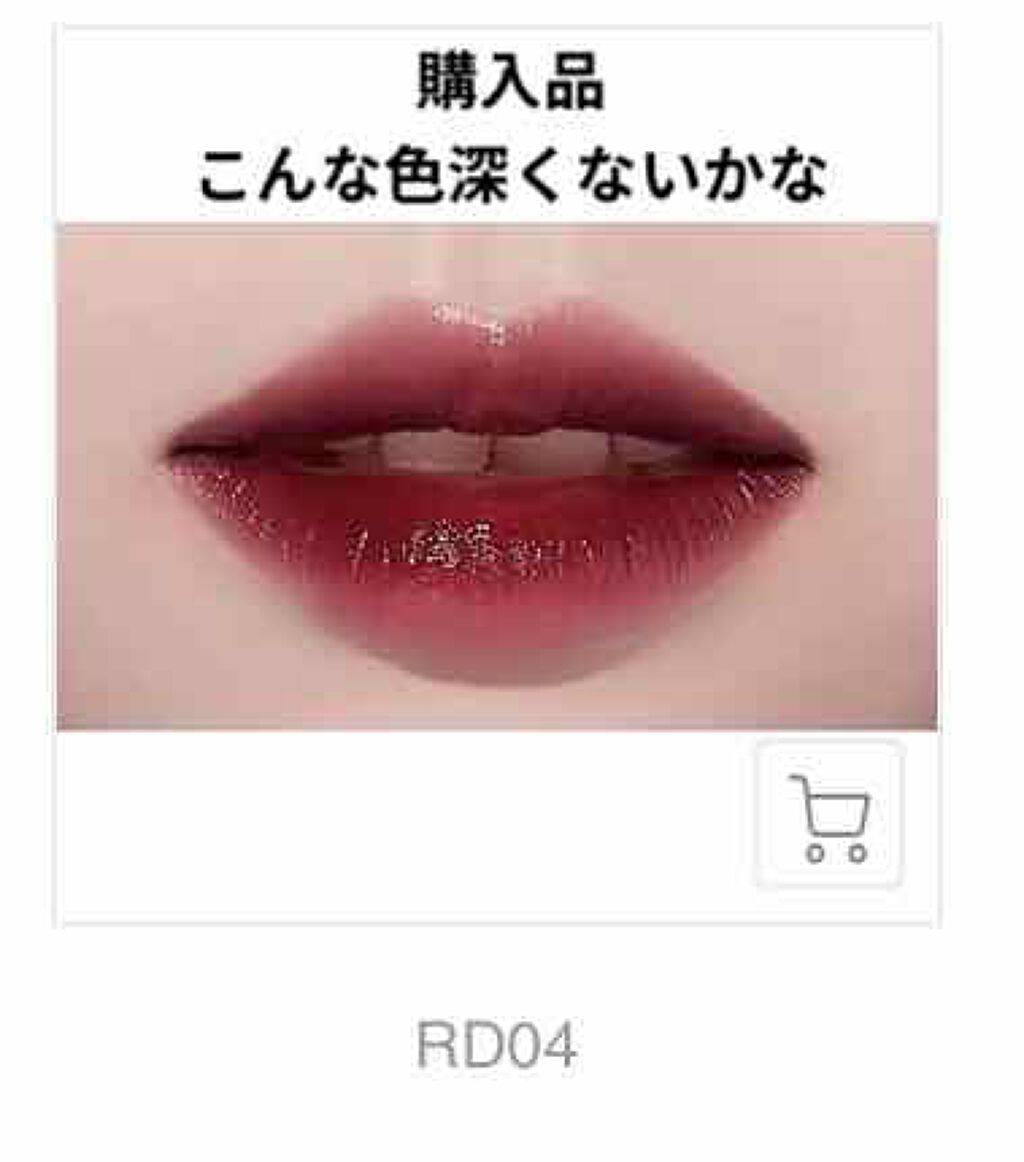Click the white card containing the lip swatch

coord(500,470)
